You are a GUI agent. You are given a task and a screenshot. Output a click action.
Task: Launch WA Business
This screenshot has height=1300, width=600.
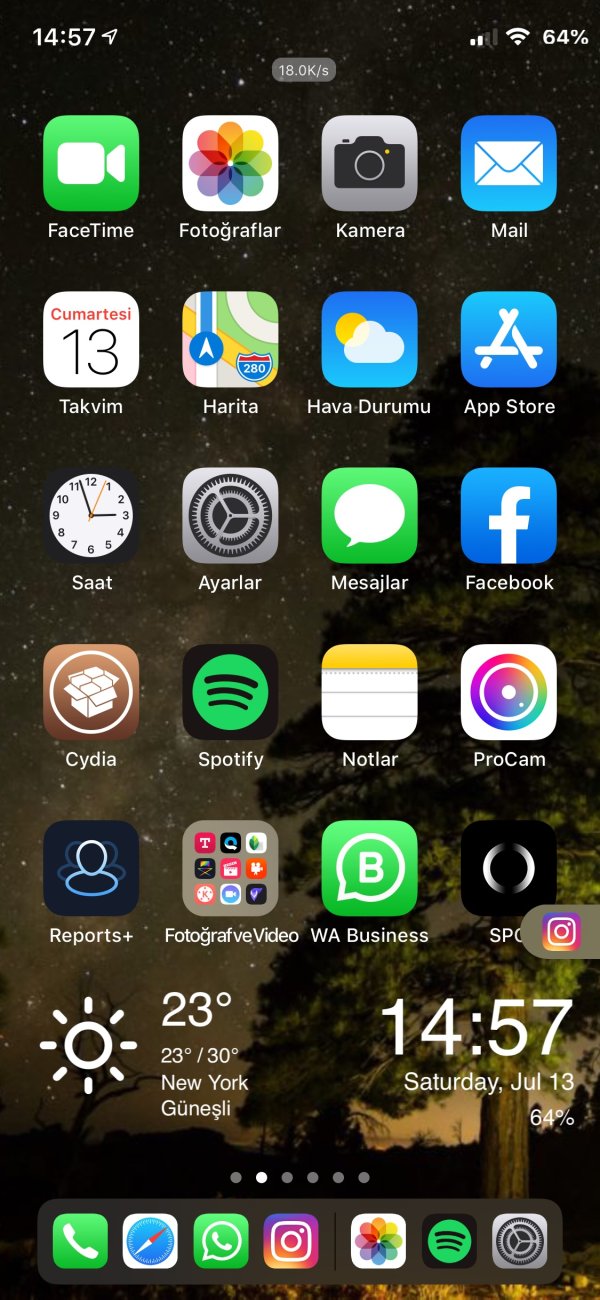coord(369,868)
